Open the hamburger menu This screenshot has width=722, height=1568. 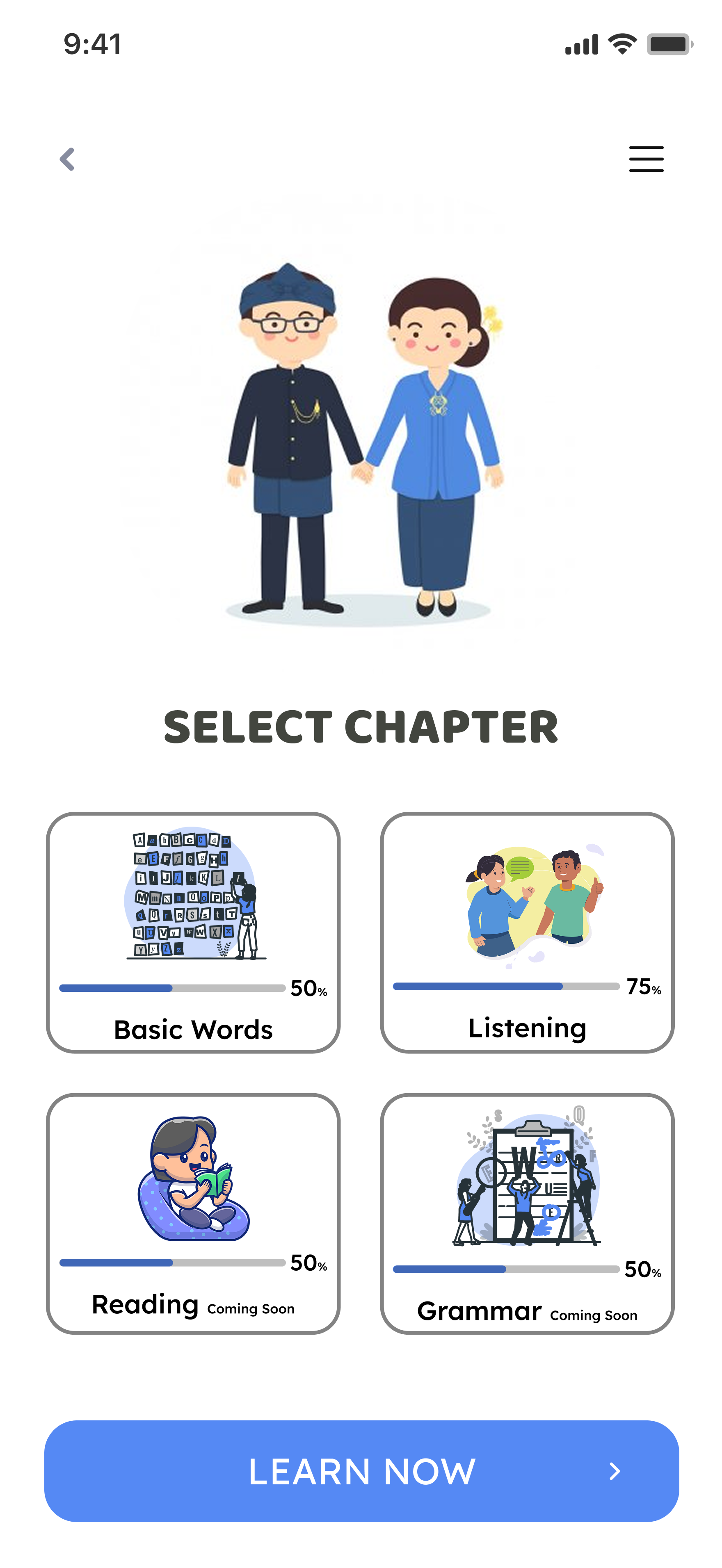tap(646, 160)
